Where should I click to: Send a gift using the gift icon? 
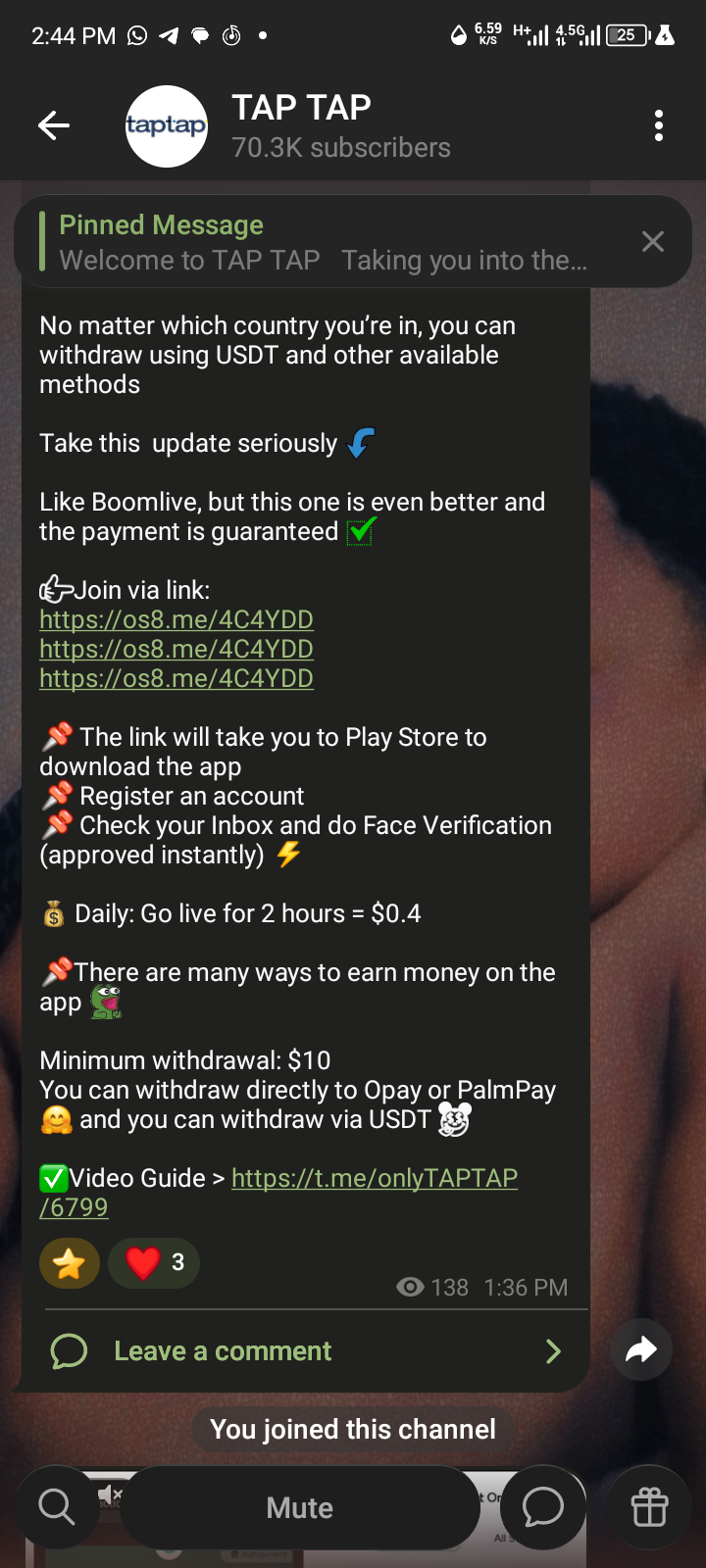click(x=649, y=1507)
